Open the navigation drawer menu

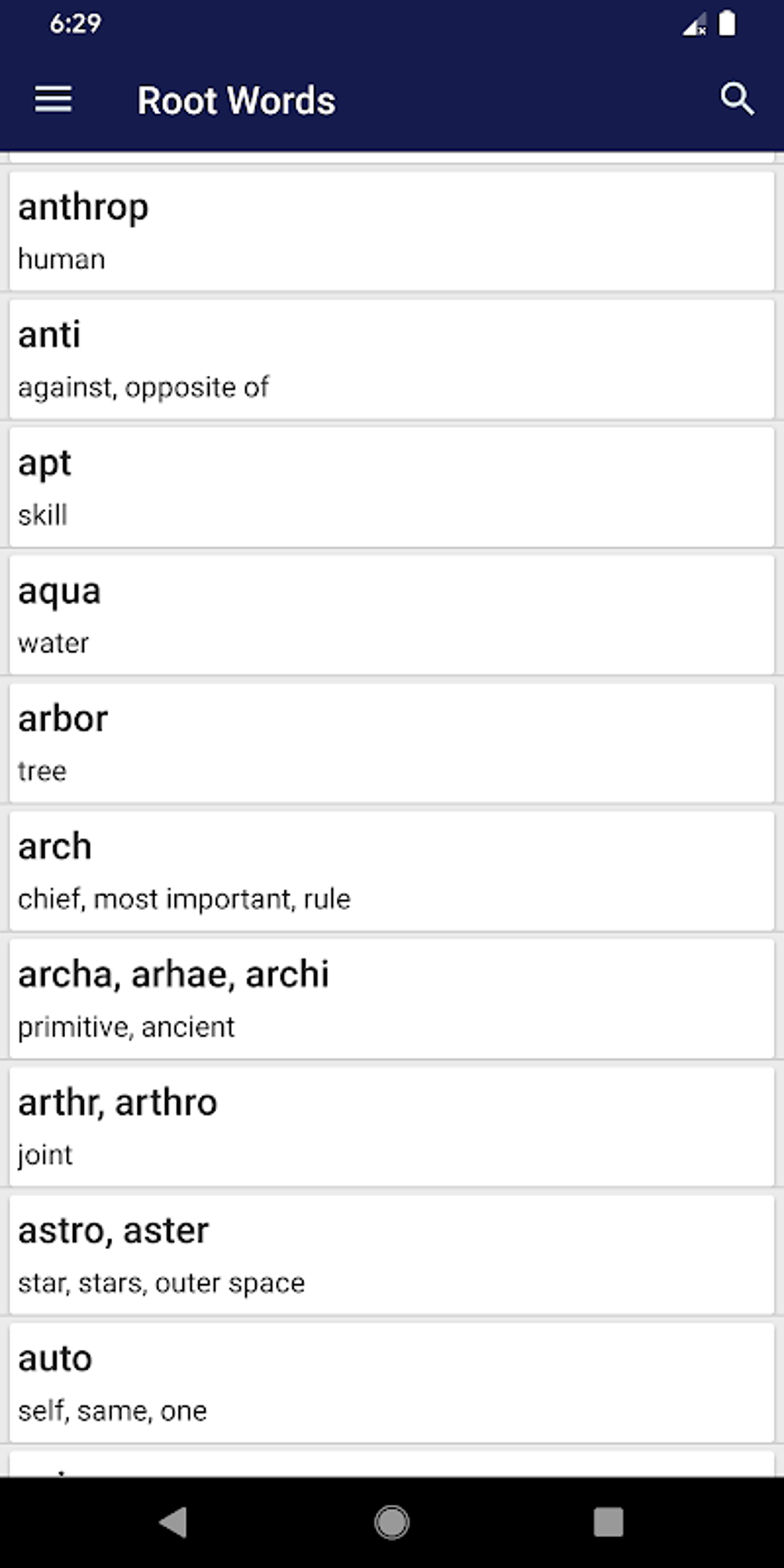52,99
